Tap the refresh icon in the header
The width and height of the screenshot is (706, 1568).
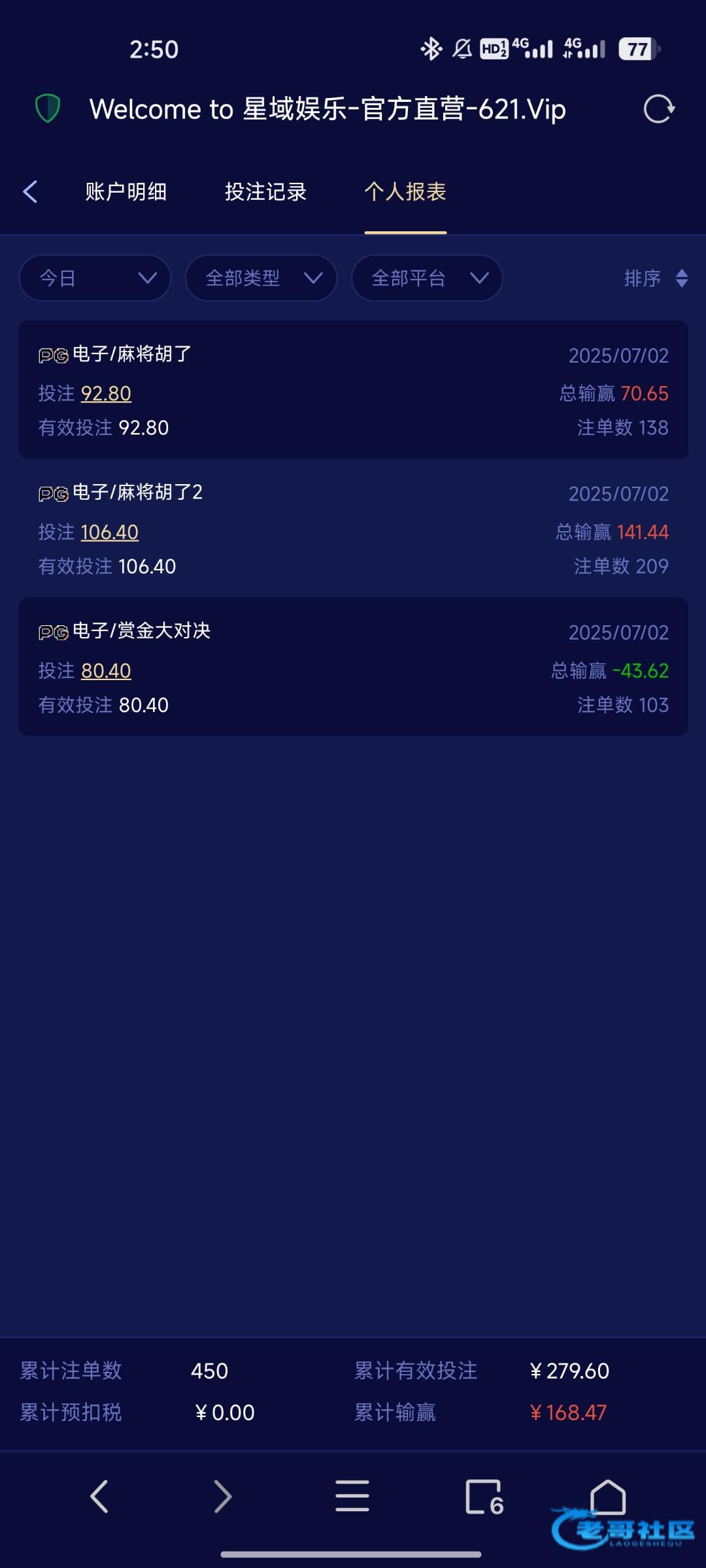(658, 109)
